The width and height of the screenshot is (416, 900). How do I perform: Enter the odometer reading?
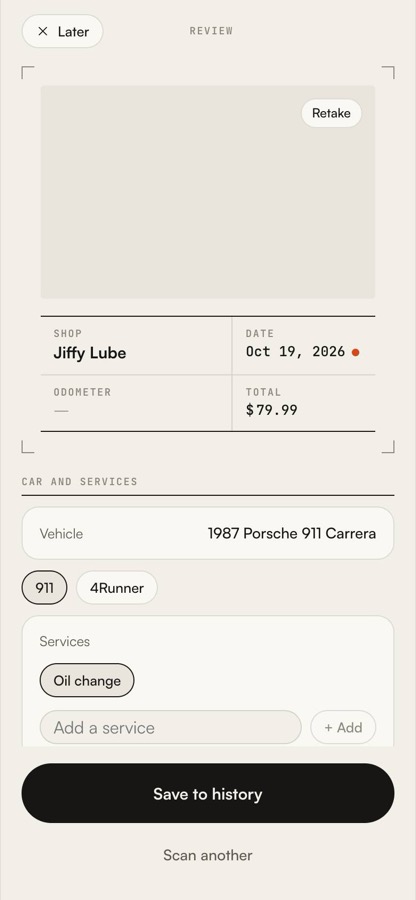coord(136,403)
